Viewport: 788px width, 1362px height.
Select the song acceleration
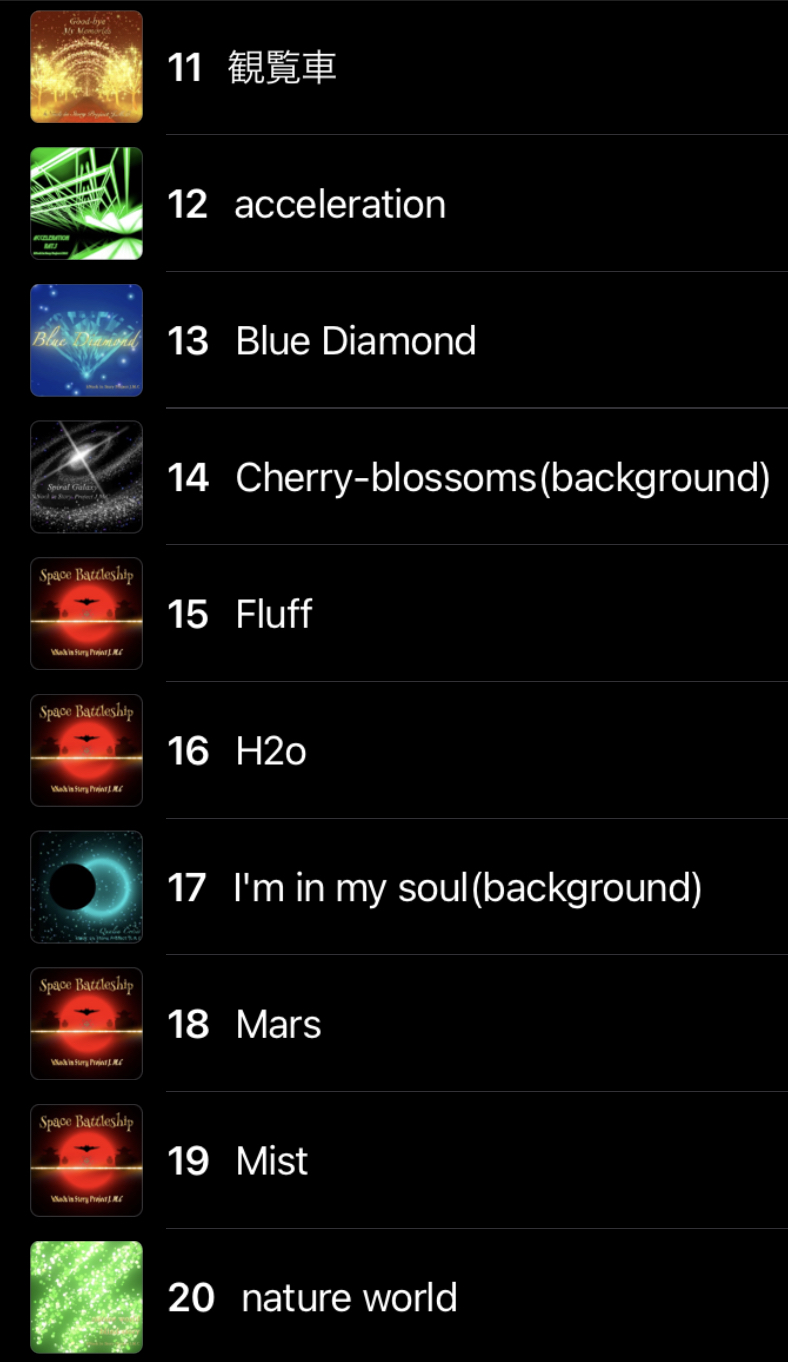click(394, 204)
